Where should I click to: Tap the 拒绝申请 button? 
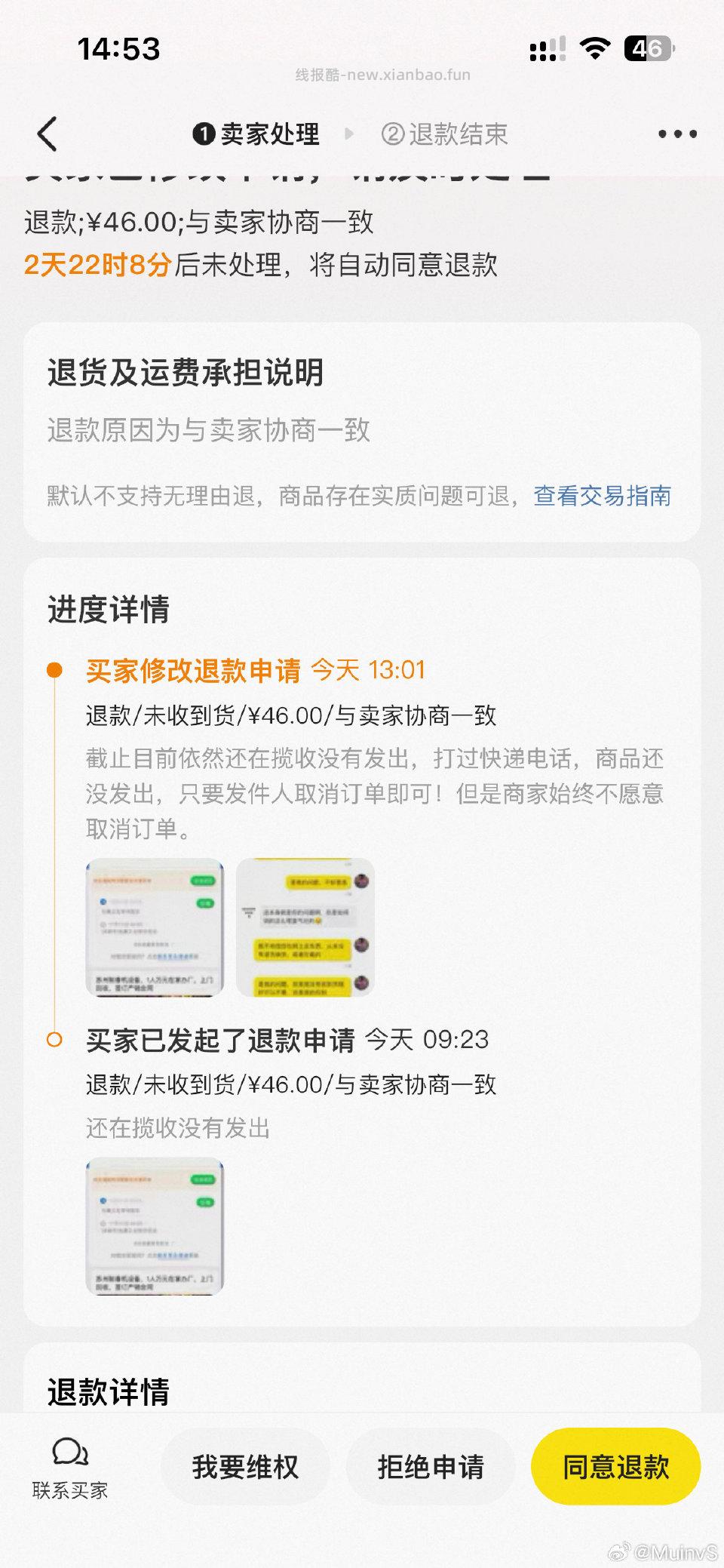point(431,1466)
